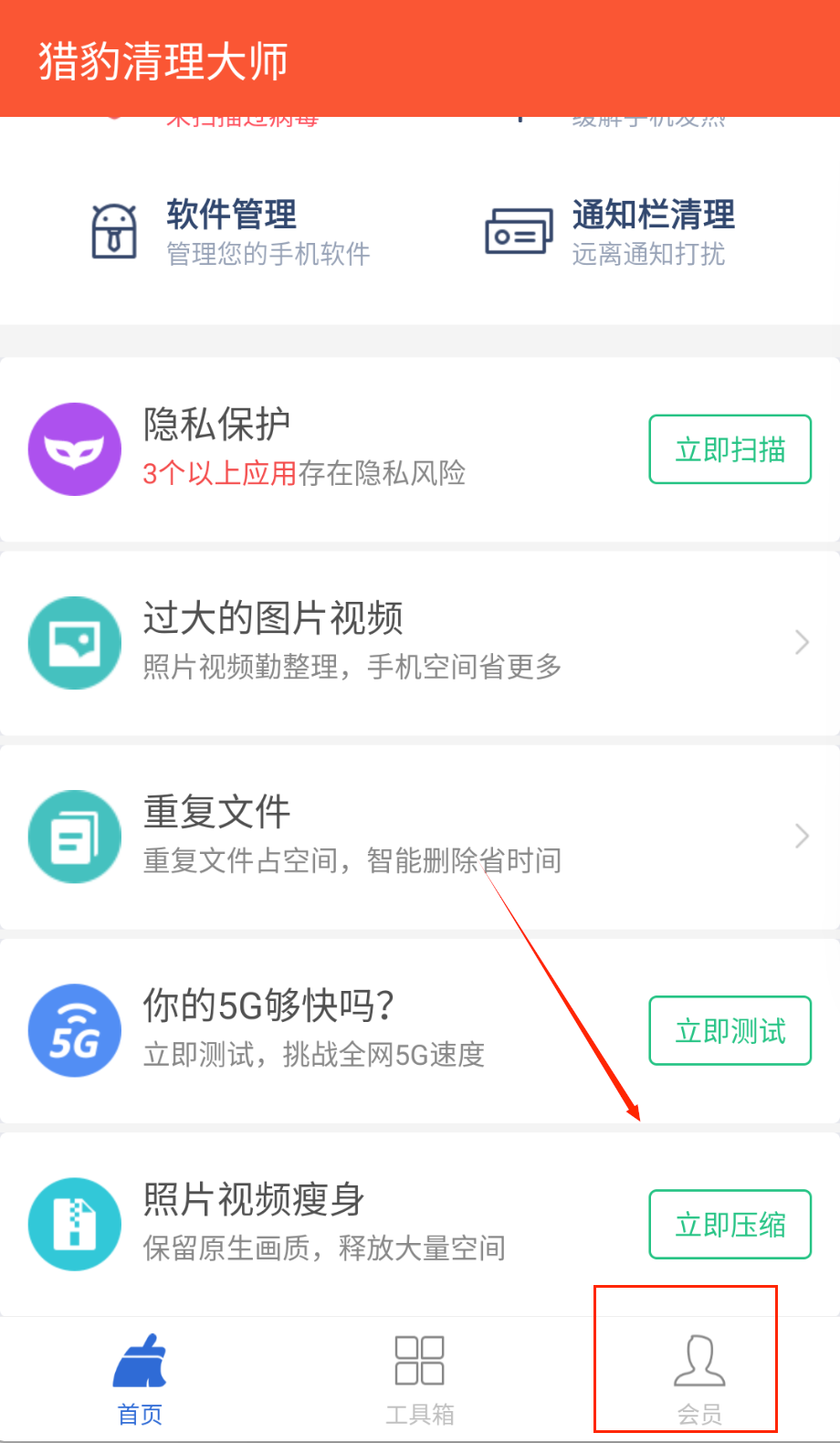
Task: Switch to the 会员 member tab
Action: click(699, 1379)
